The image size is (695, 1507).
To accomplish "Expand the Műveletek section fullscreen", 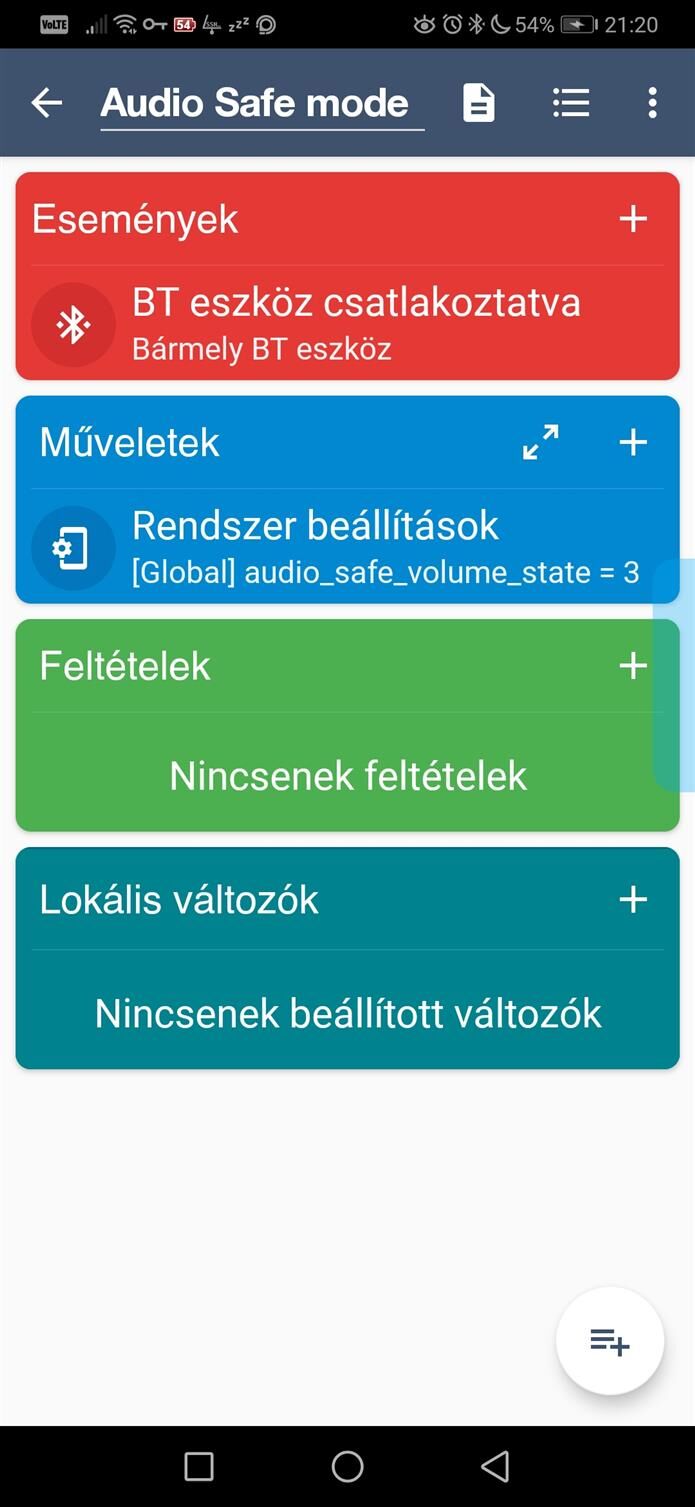I will coord(541,442).
